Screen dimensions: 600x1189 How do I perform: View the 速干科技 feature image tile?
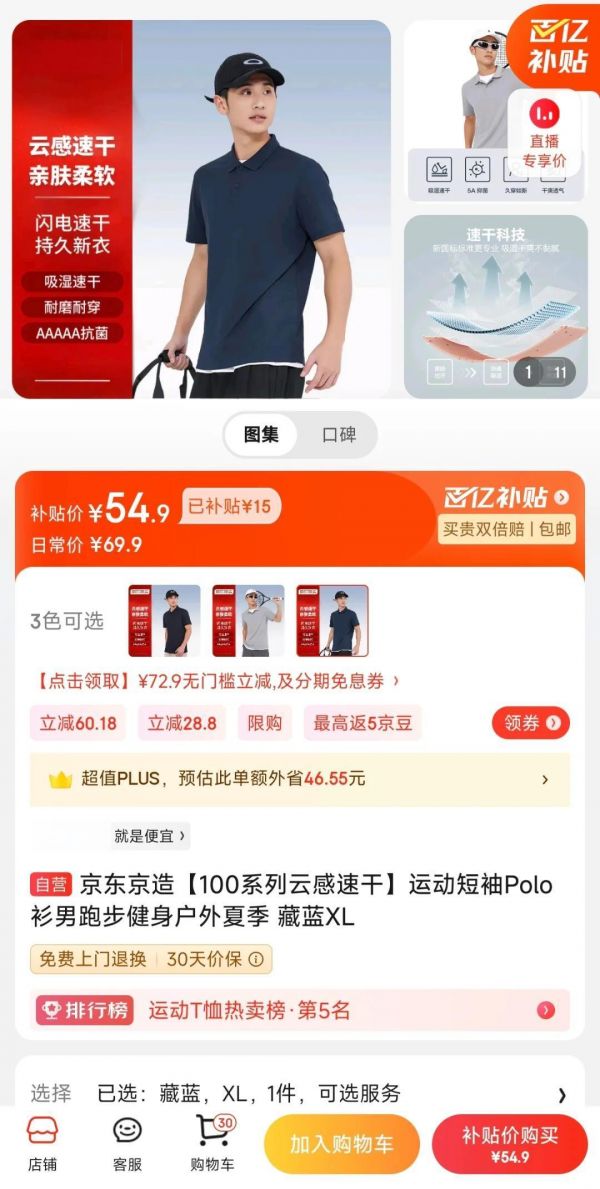pos(496,305)
